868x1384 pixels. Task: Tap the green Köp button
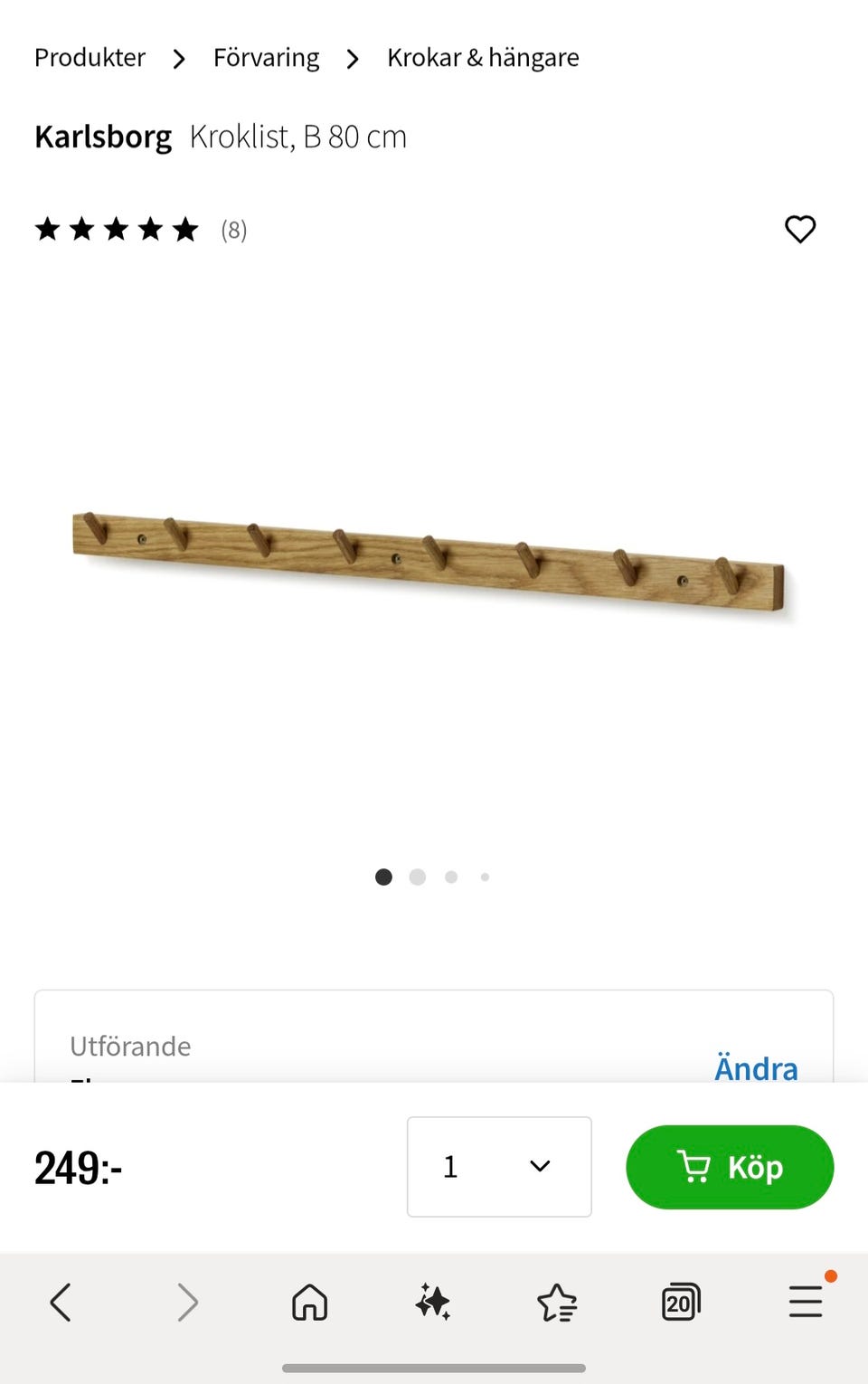click(x=730, y=1167)
